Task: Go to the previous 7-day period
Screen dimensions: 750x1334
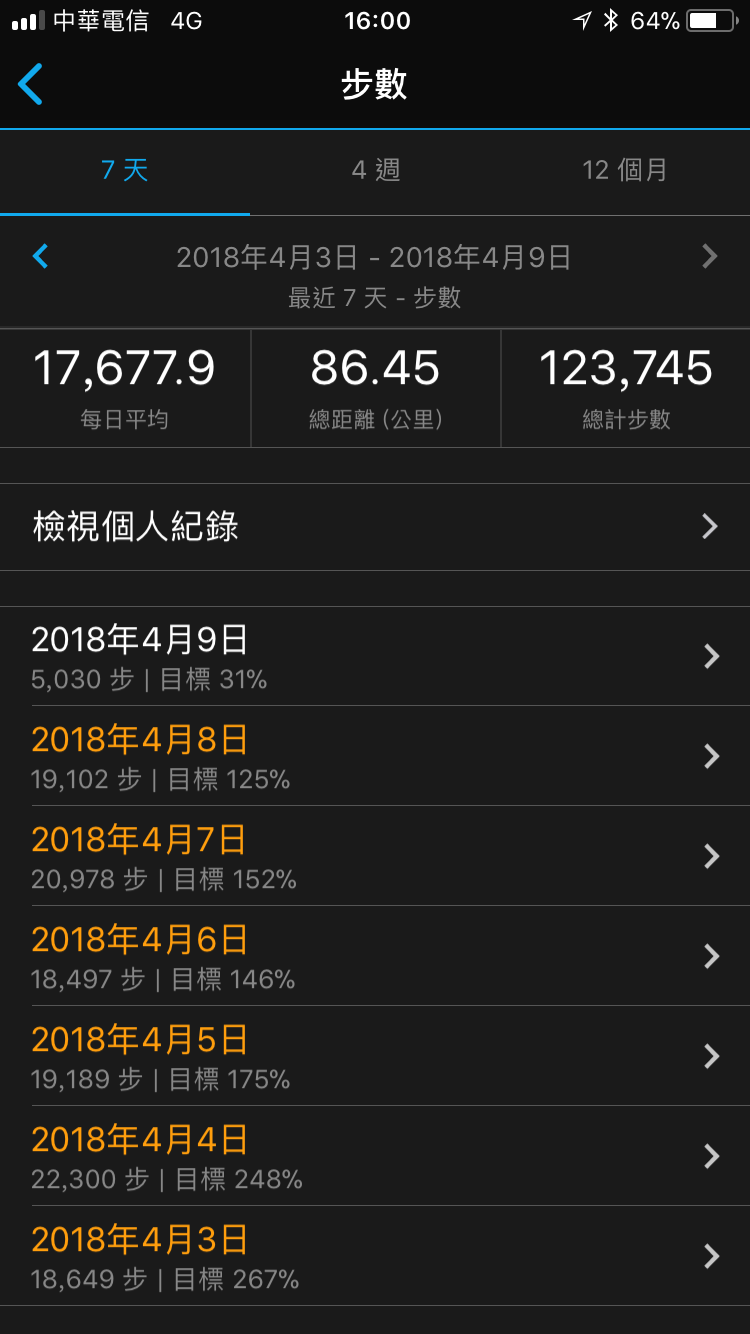Action: tap(40, 257)
